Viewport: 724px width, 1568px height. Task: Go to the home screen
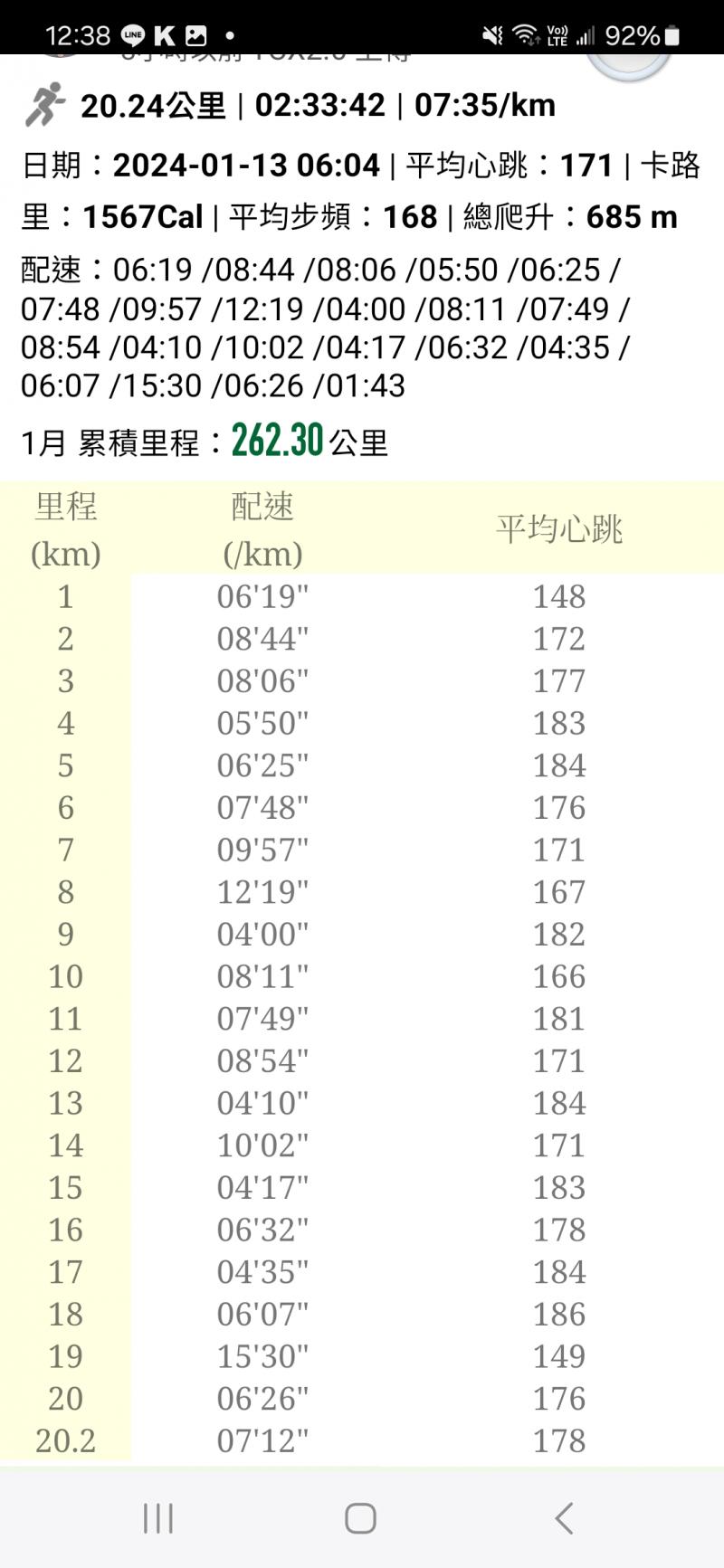tap(360, 1517)
